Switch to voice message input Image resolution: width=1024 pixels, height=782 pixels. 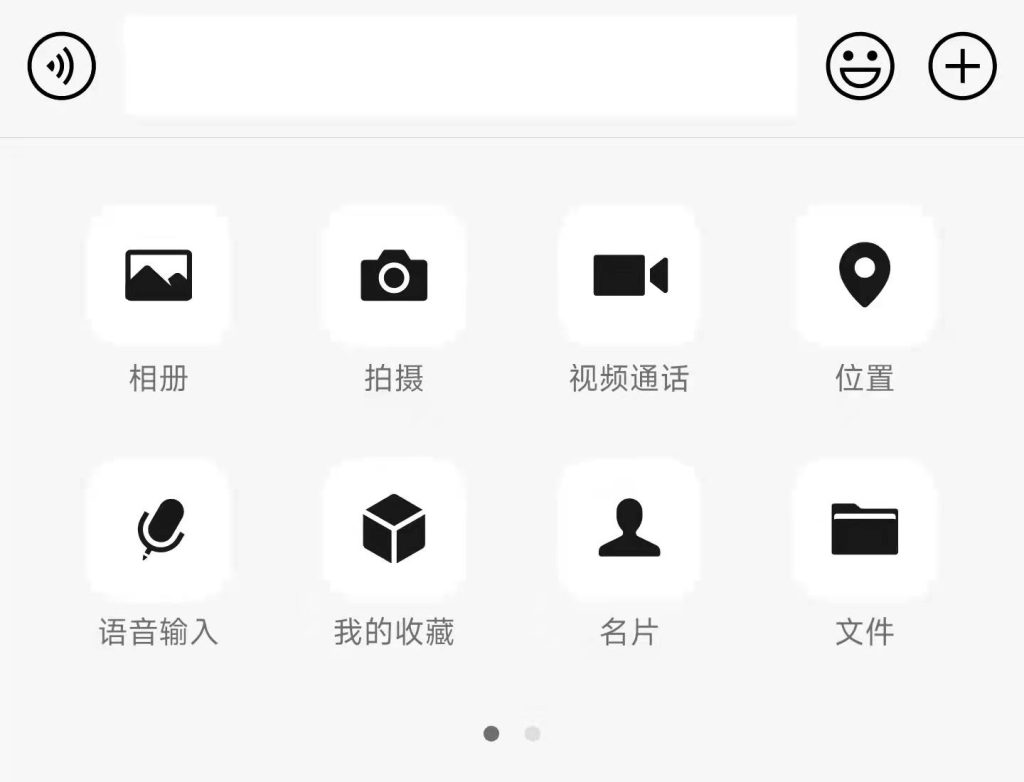[x=61, y=66]
